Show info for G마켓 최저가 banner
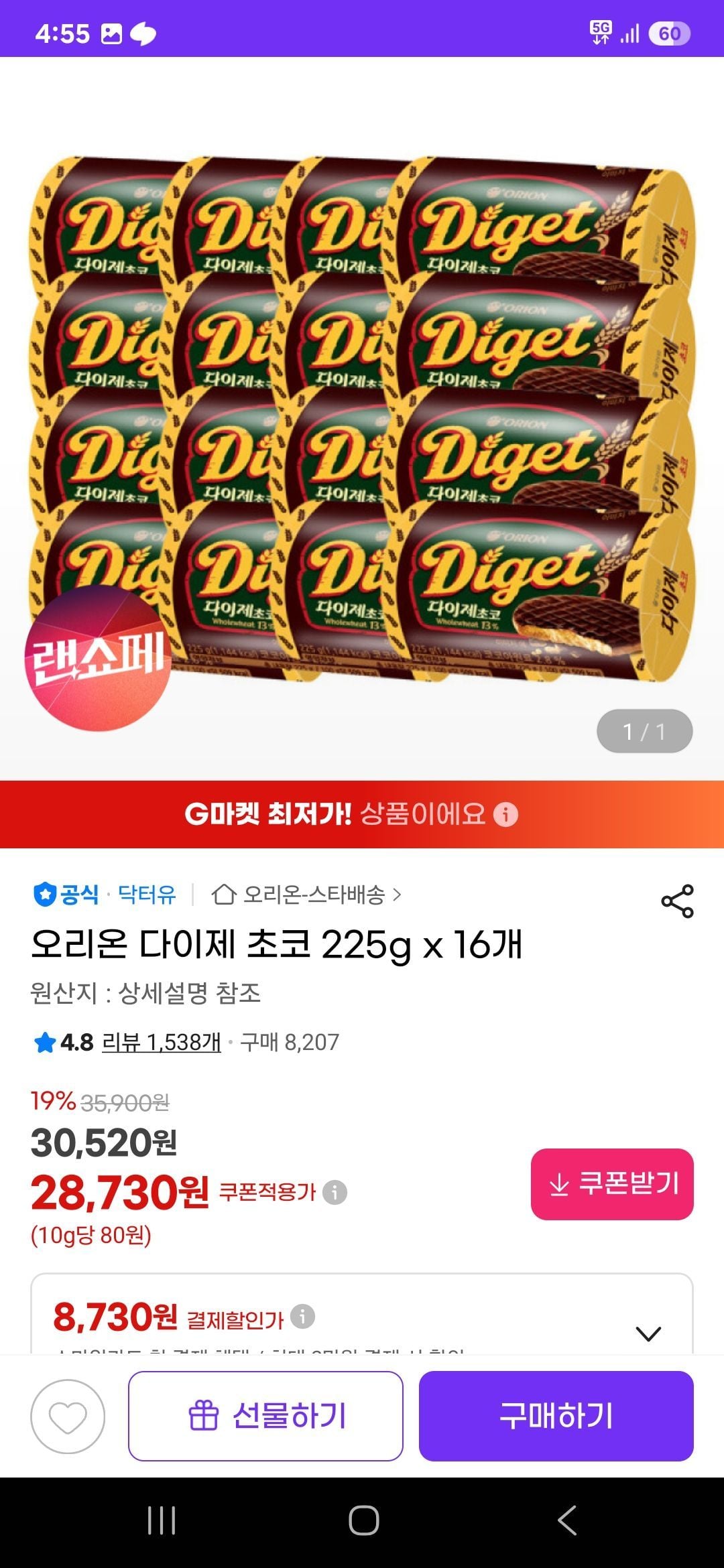 505,815
